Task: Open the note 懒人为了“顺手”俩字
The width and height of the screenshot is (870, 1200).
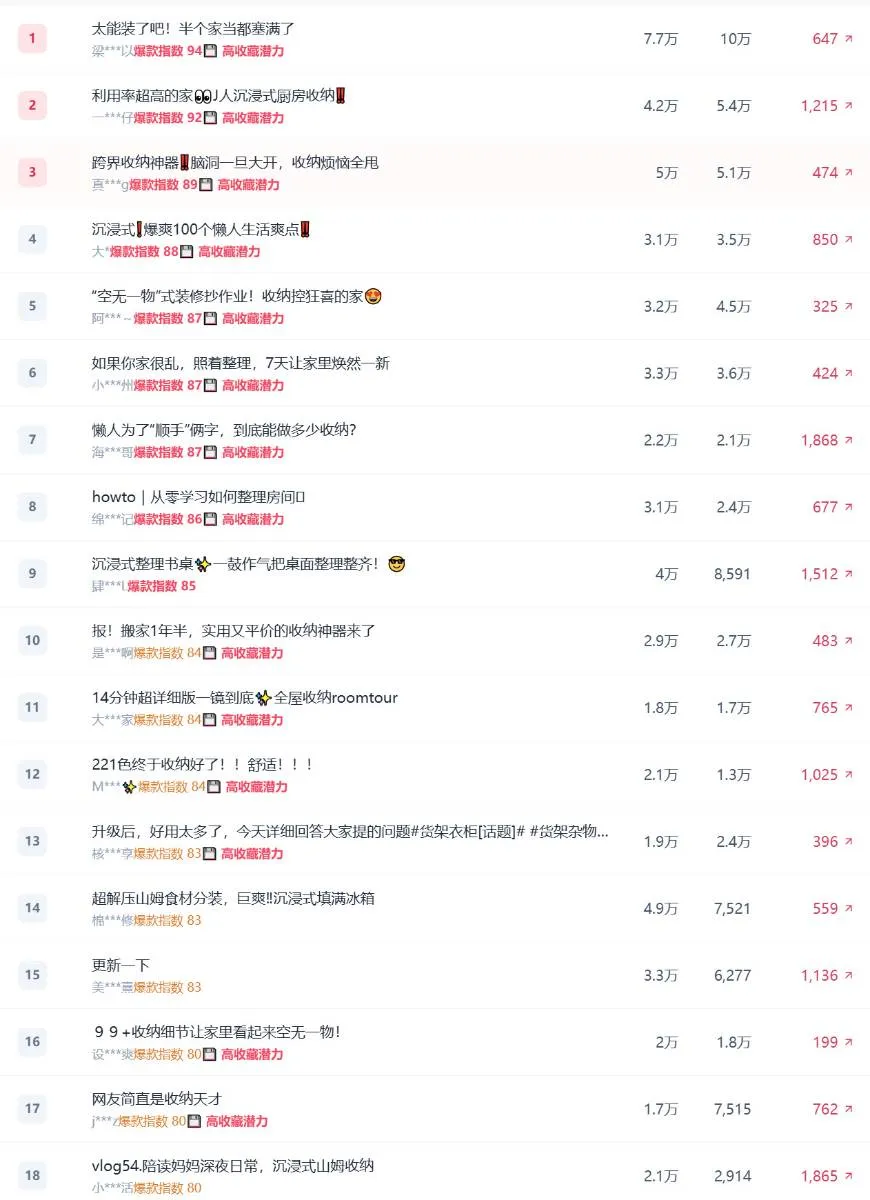Action: click(x=224, y=431)
